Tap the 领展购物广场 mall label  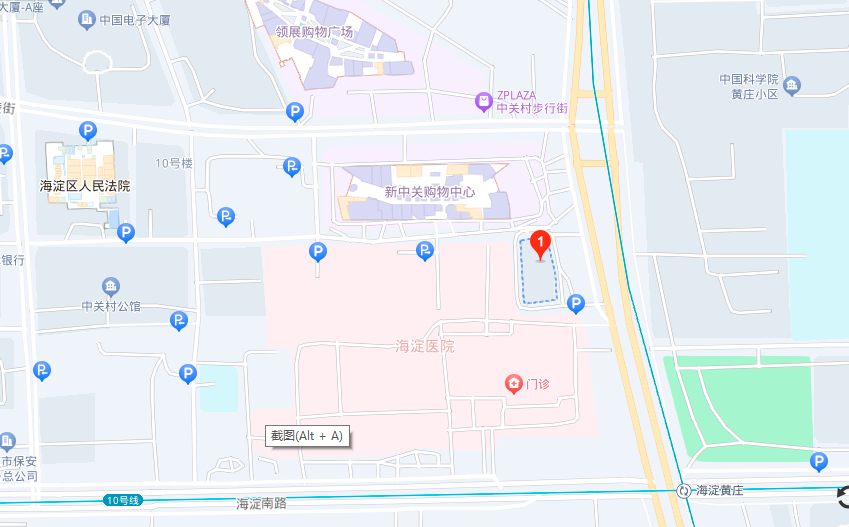315,32
